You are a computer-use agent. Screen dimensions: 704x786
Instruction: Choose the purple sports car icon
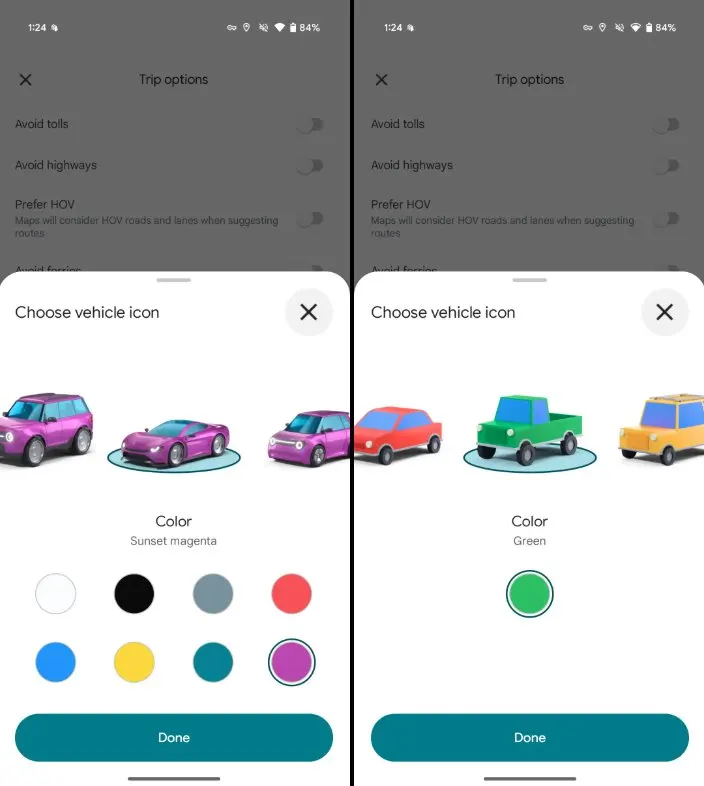point(175,442)
